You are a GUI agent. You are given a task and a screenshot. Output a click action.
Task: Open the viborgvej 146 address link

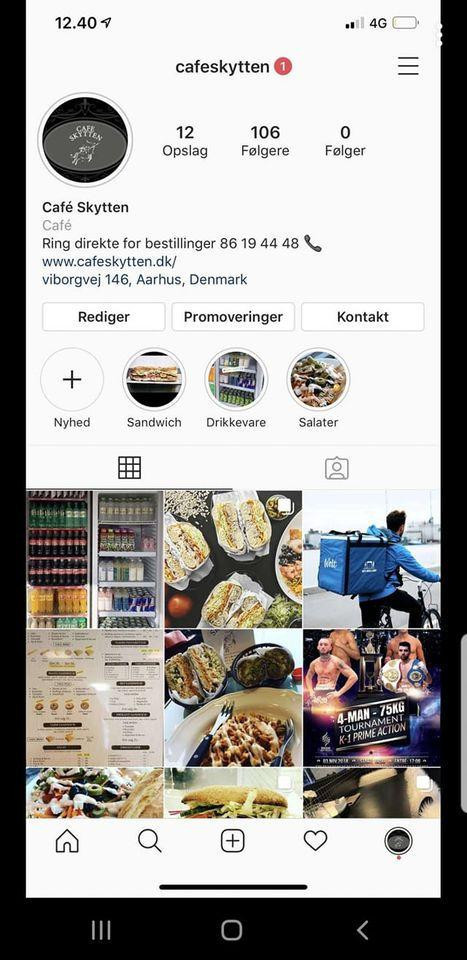(144, 280)
